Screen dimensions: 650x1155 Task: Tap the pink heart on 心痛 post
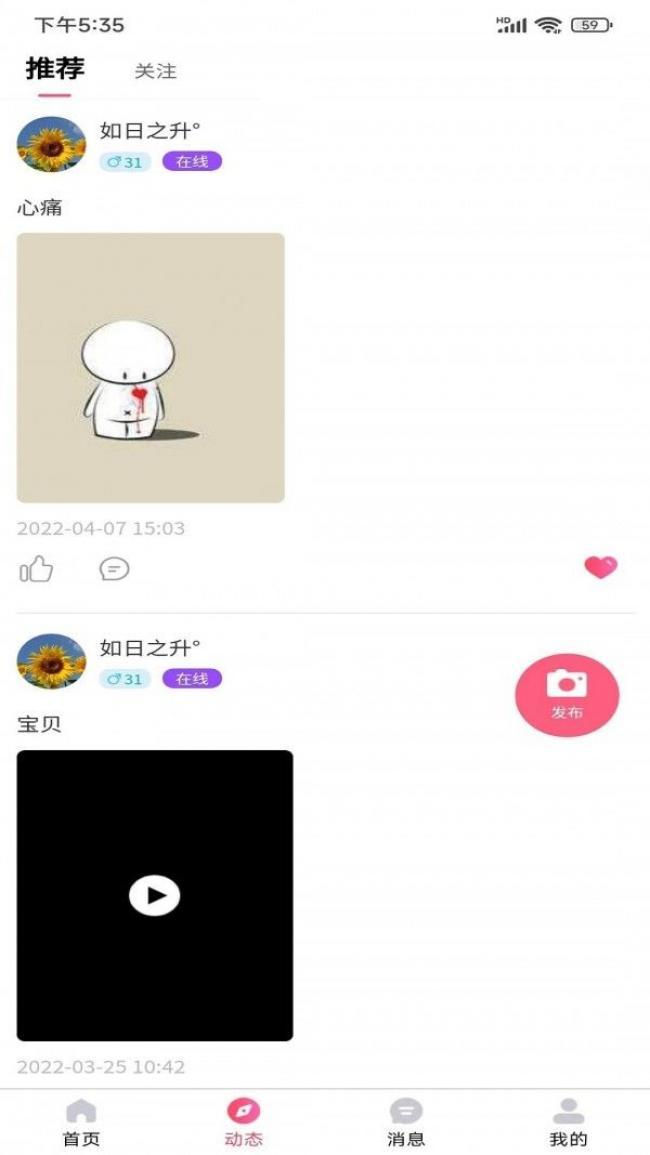(600, 567)
